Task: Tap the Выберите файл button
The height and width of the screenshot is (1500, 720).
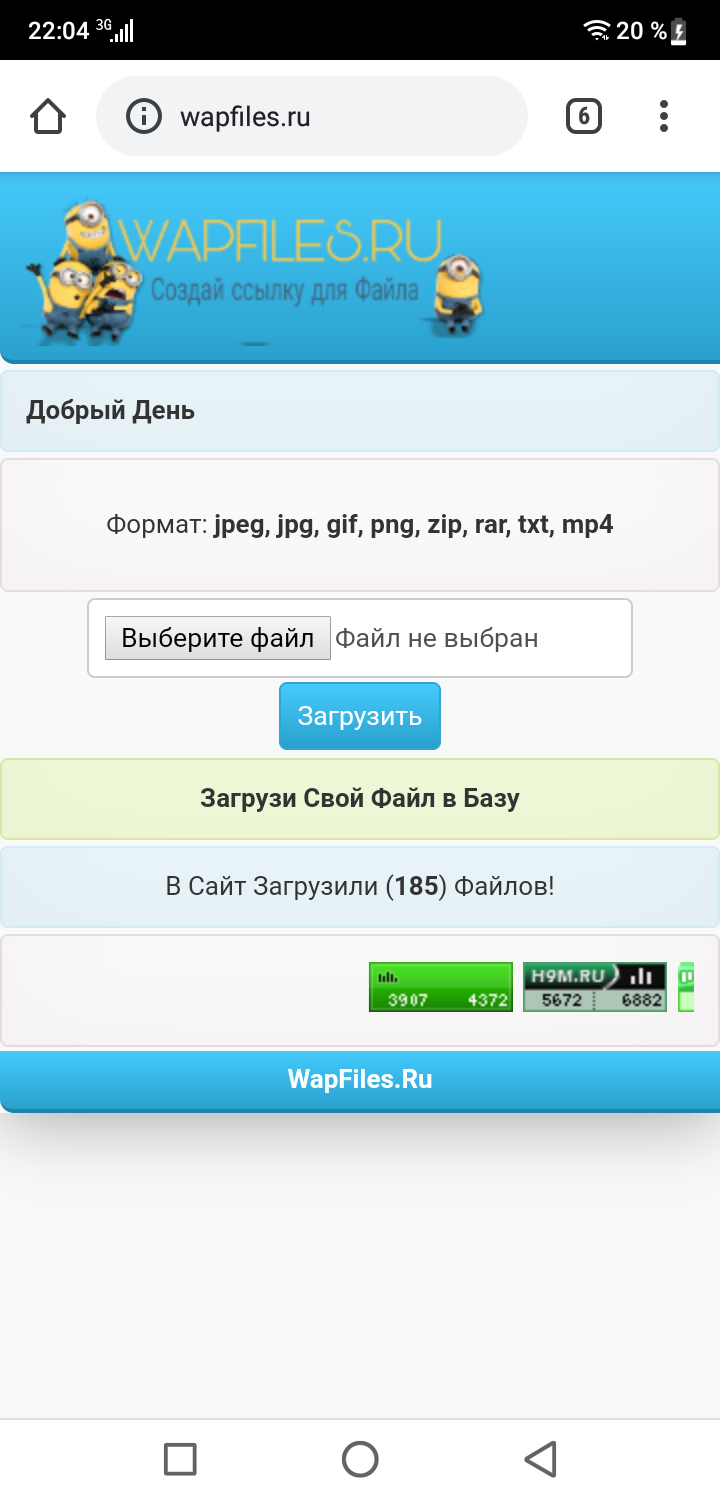Action: coord(218,638)
